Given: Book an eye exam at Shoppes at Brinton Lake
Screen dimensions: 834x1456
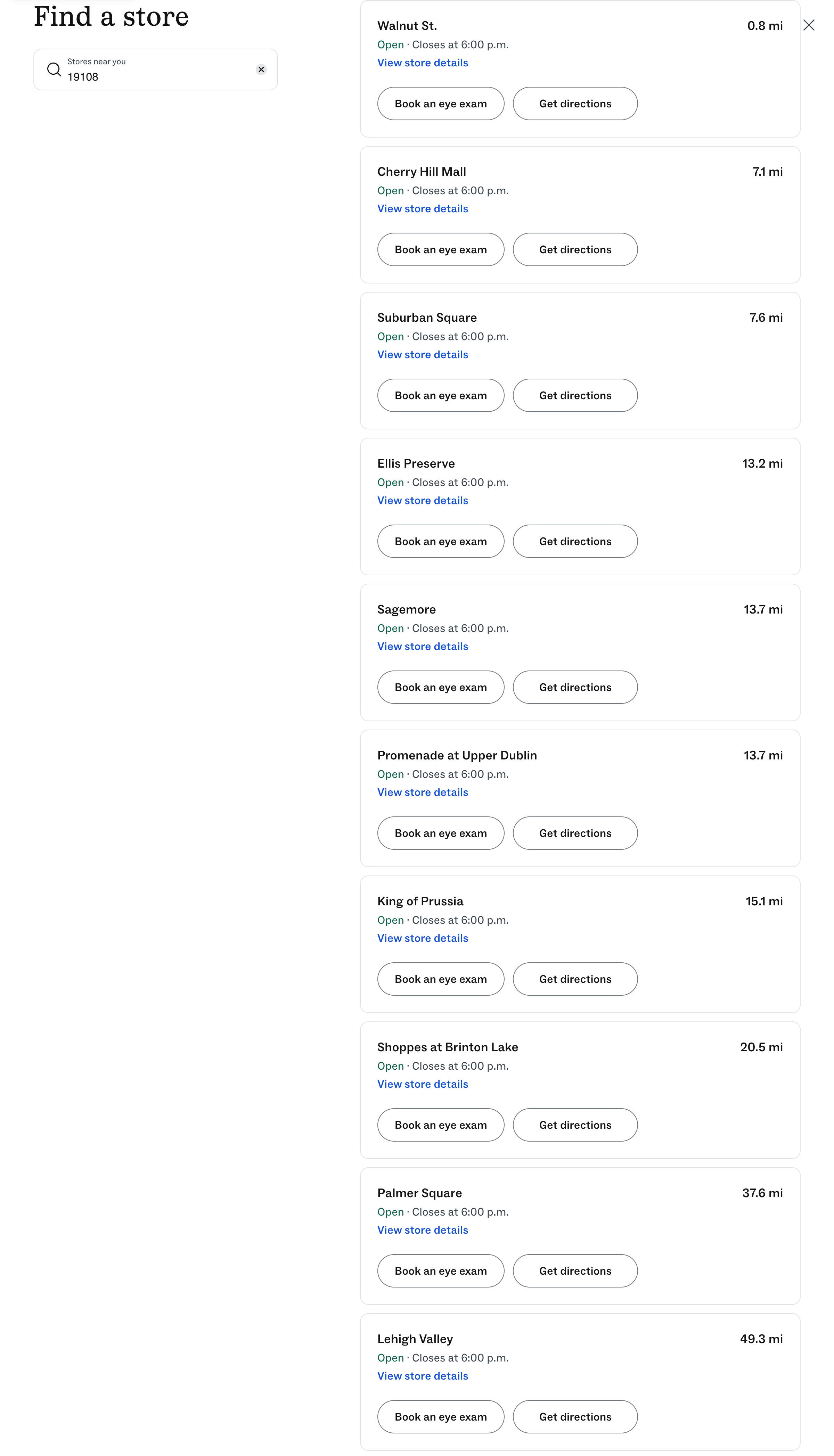Looking at the screenshot, I should (x=440, y=1125).
